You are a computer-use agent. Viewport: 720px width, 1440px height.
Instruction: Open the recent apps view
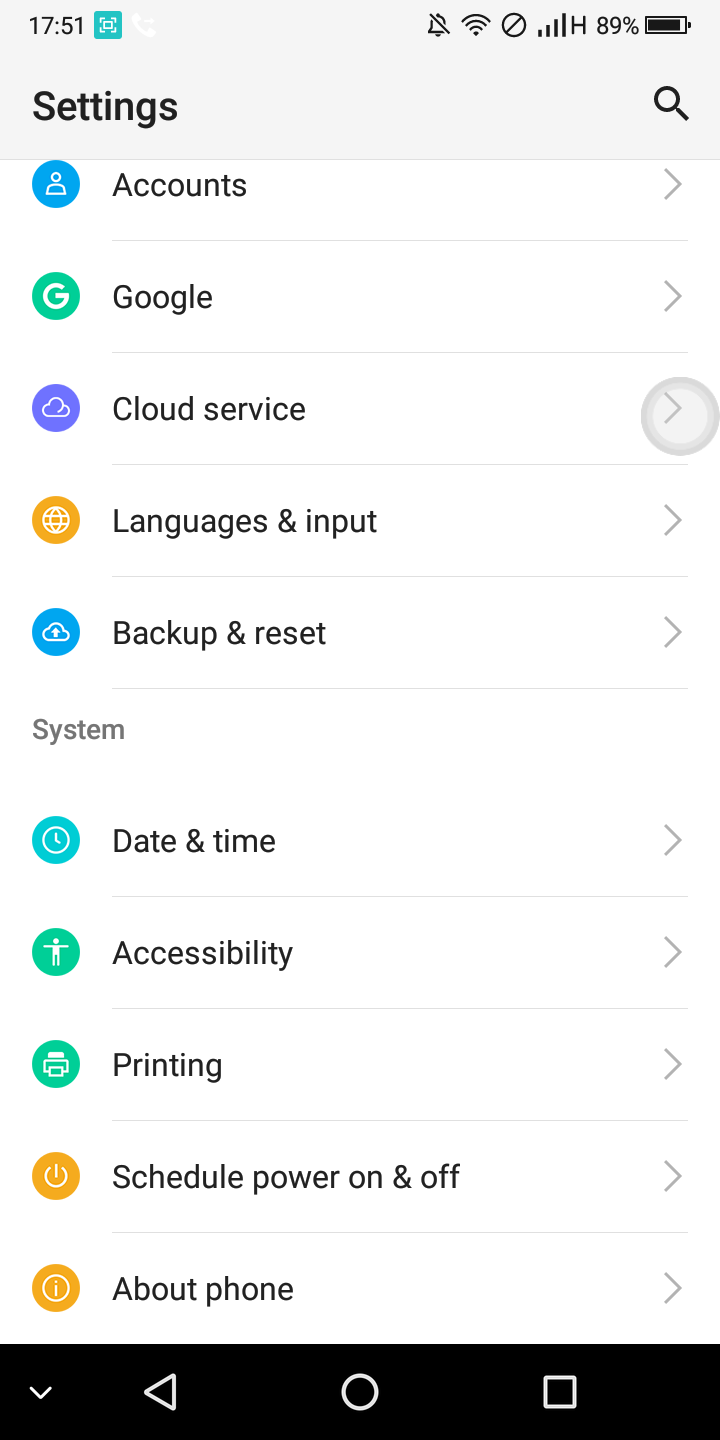560,1392
